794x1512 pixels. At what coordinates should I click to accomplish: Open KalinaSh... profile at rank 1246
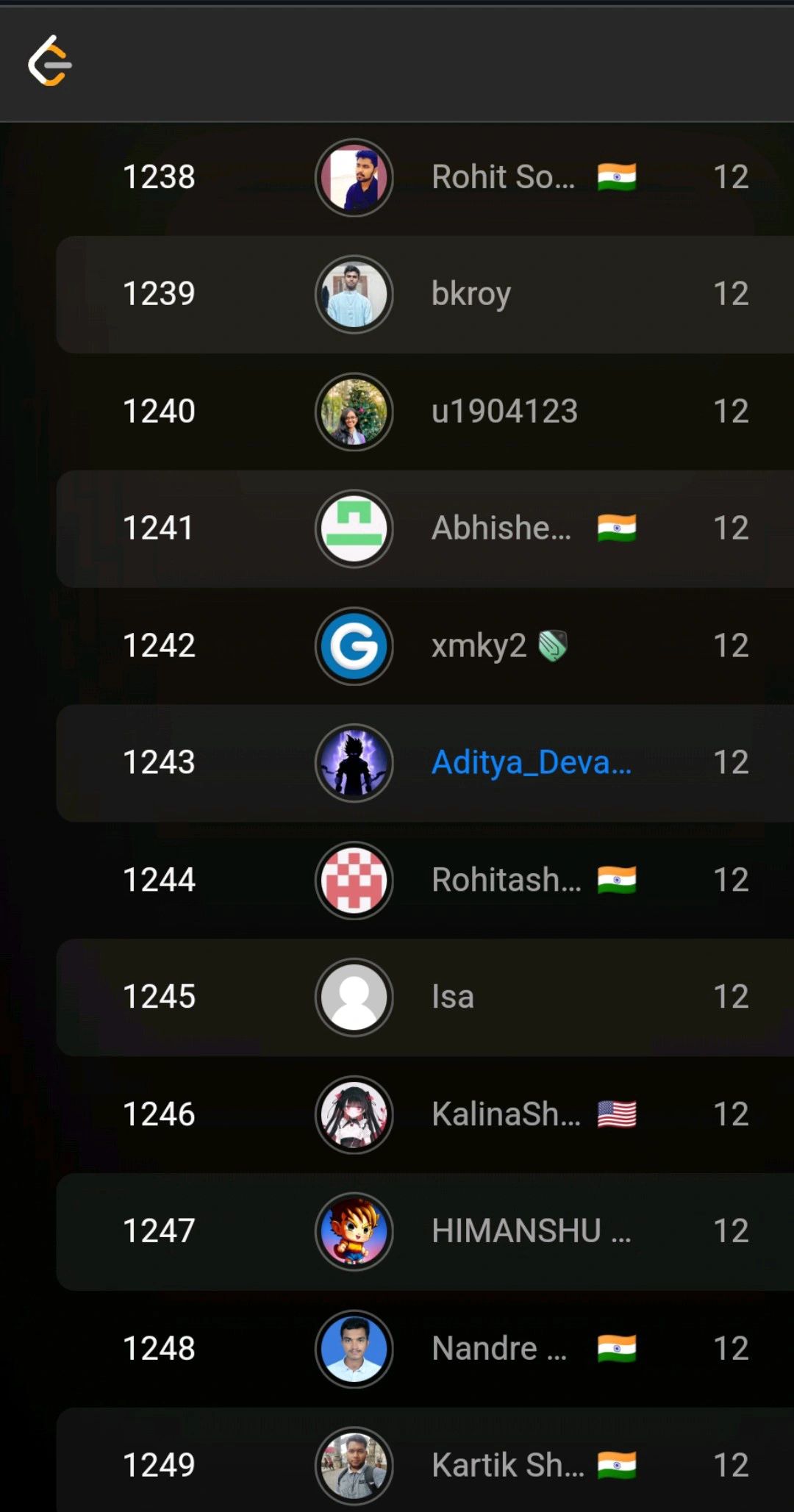point(506,1114)
